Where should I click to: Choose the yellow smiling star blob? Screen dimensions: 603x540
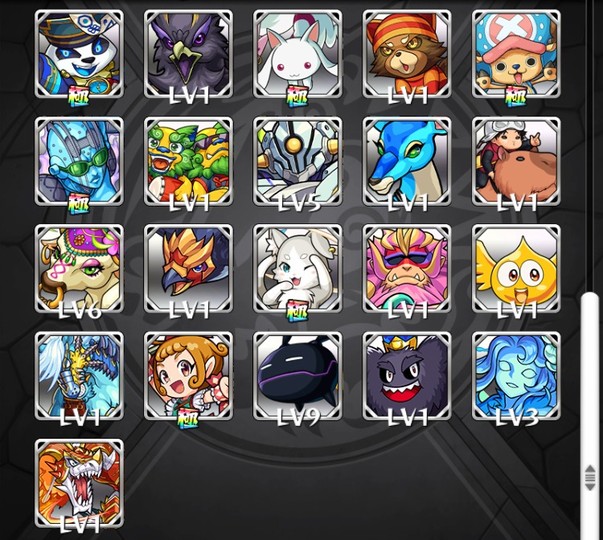[x=515, y=268]
